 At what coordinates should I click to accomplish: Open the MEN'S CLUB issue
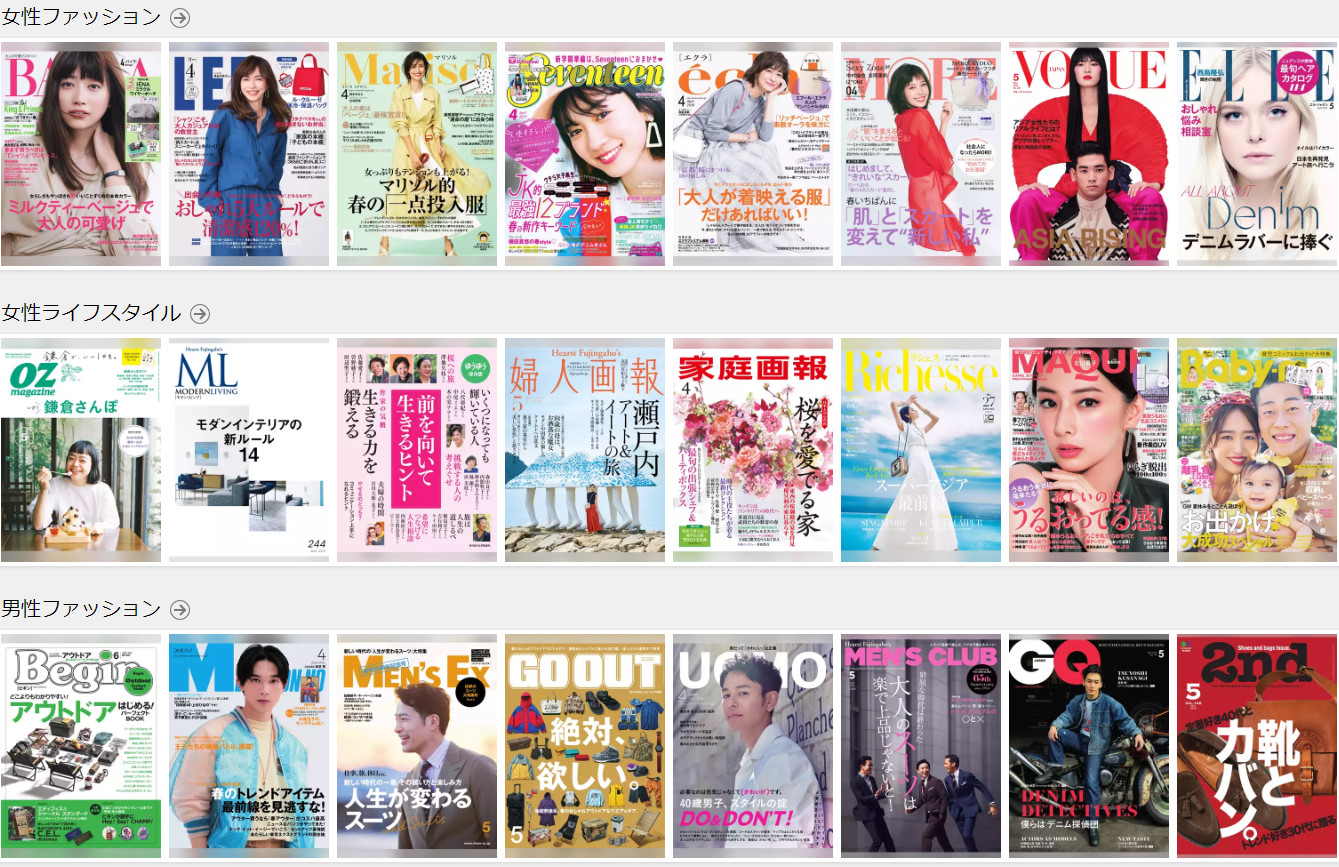(x=920, y=745)
